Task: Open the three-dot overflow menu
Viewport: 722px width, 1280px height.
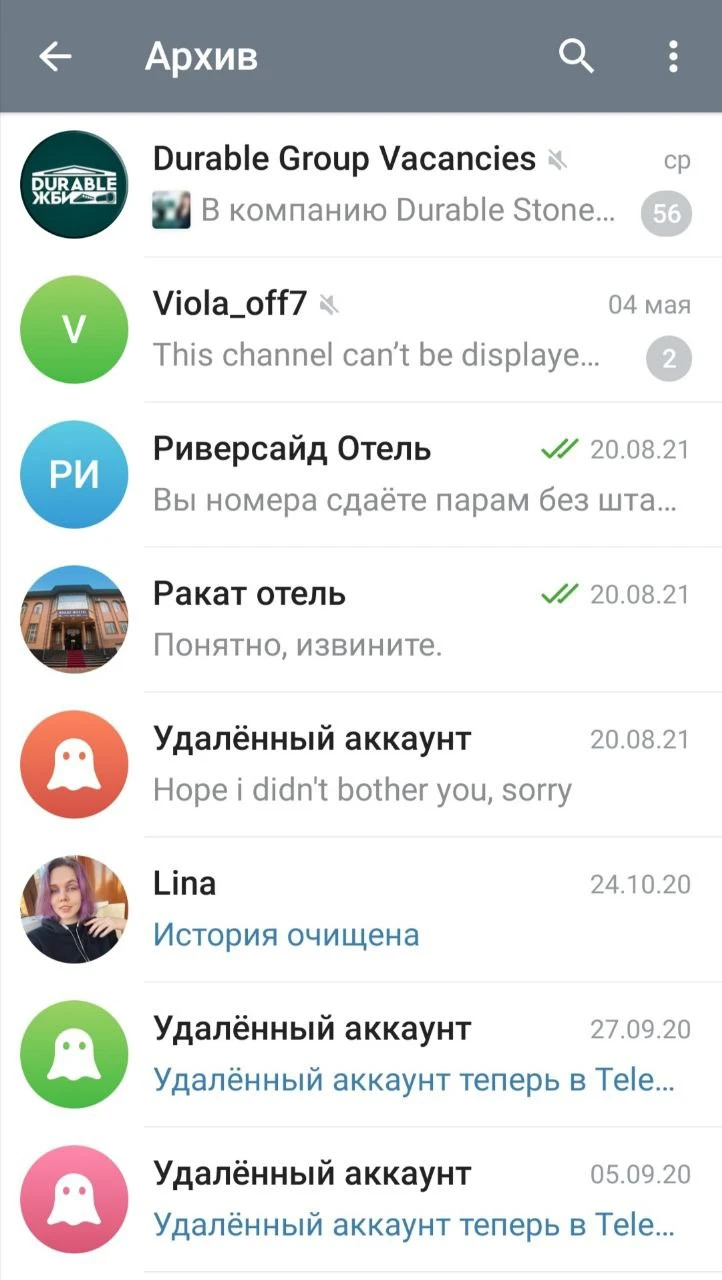Action: [674, 56]
